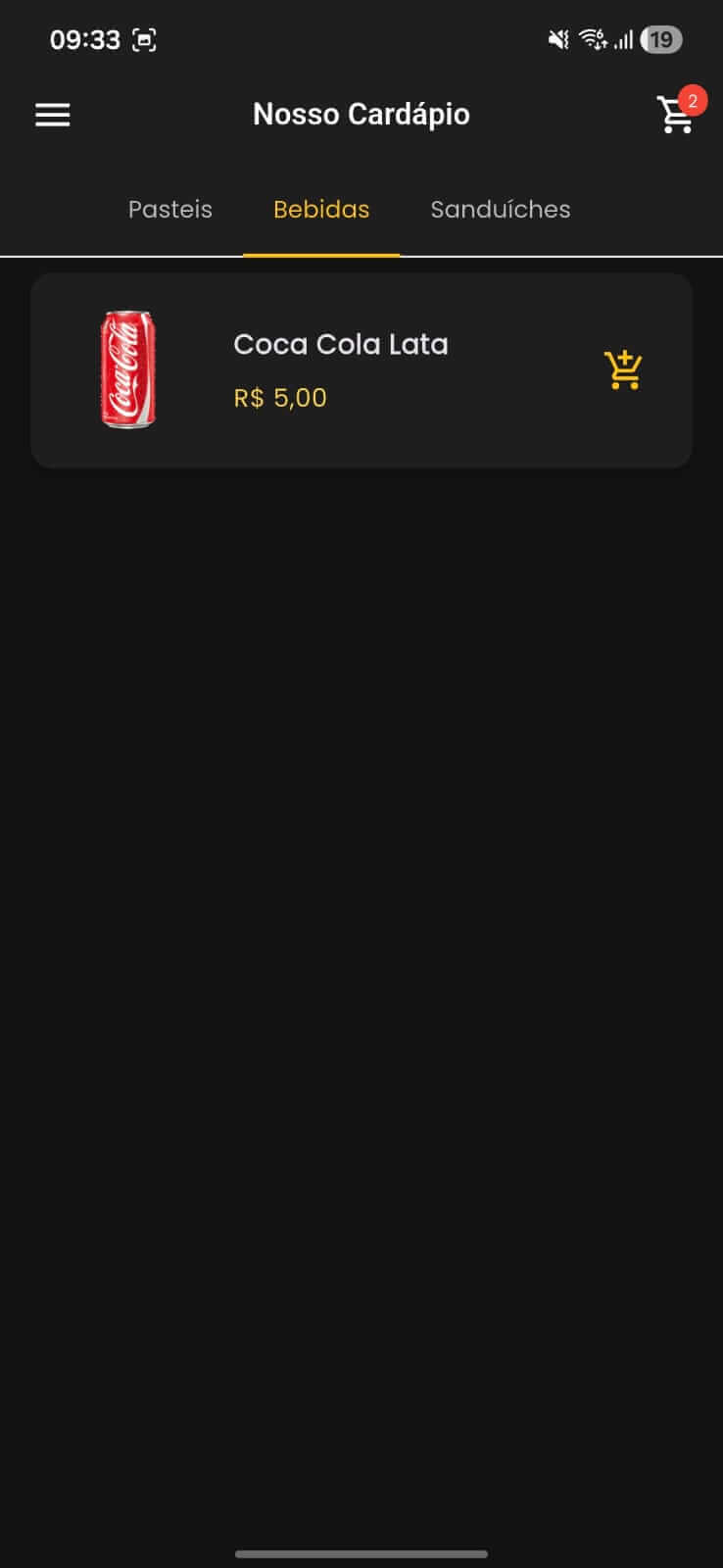The image size is (723, 1568).
Task: Switch to the Pasteis tab
Action: pos(170,210)
